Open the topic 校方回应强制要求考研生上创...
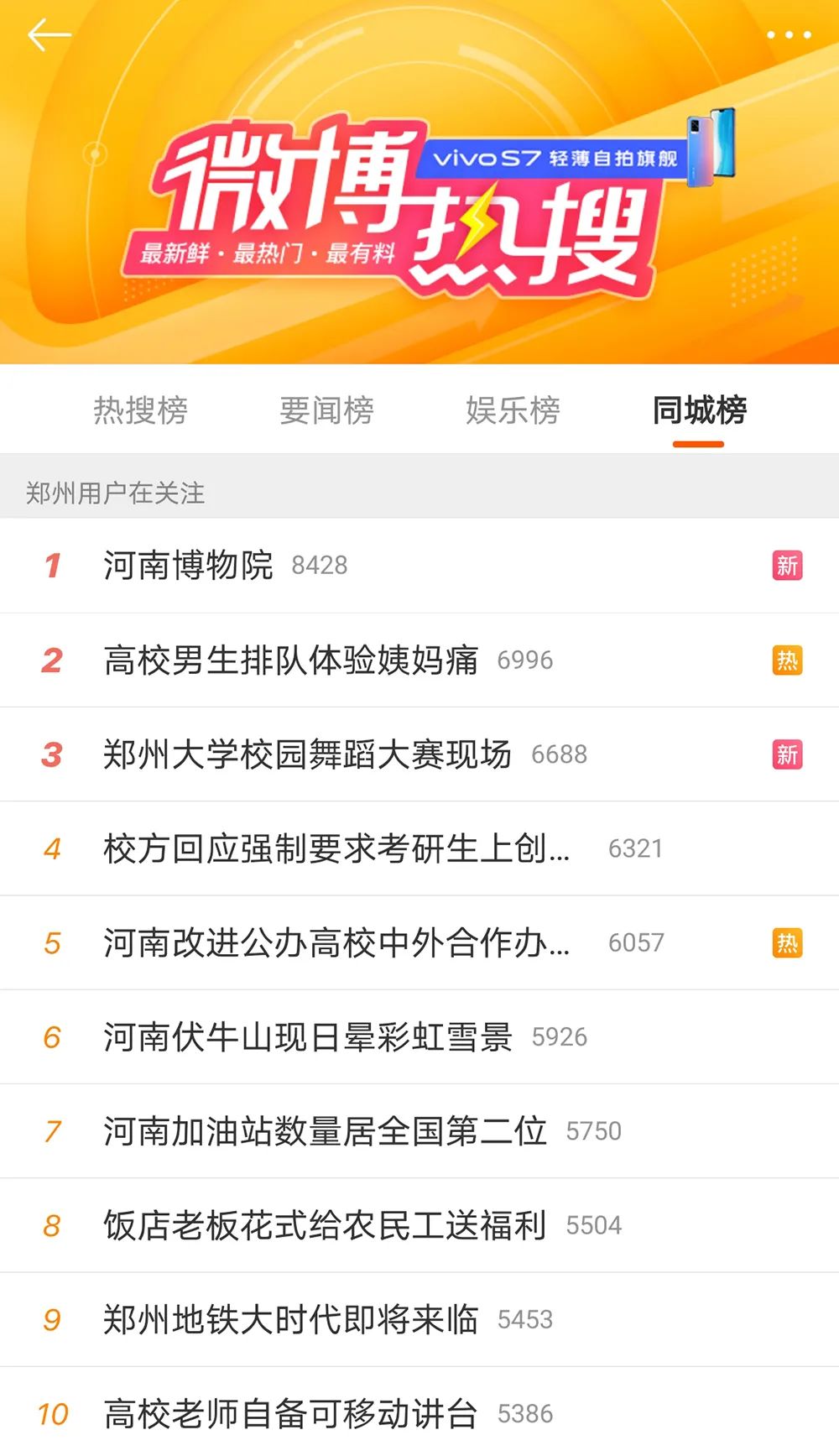 pos(336,848)
